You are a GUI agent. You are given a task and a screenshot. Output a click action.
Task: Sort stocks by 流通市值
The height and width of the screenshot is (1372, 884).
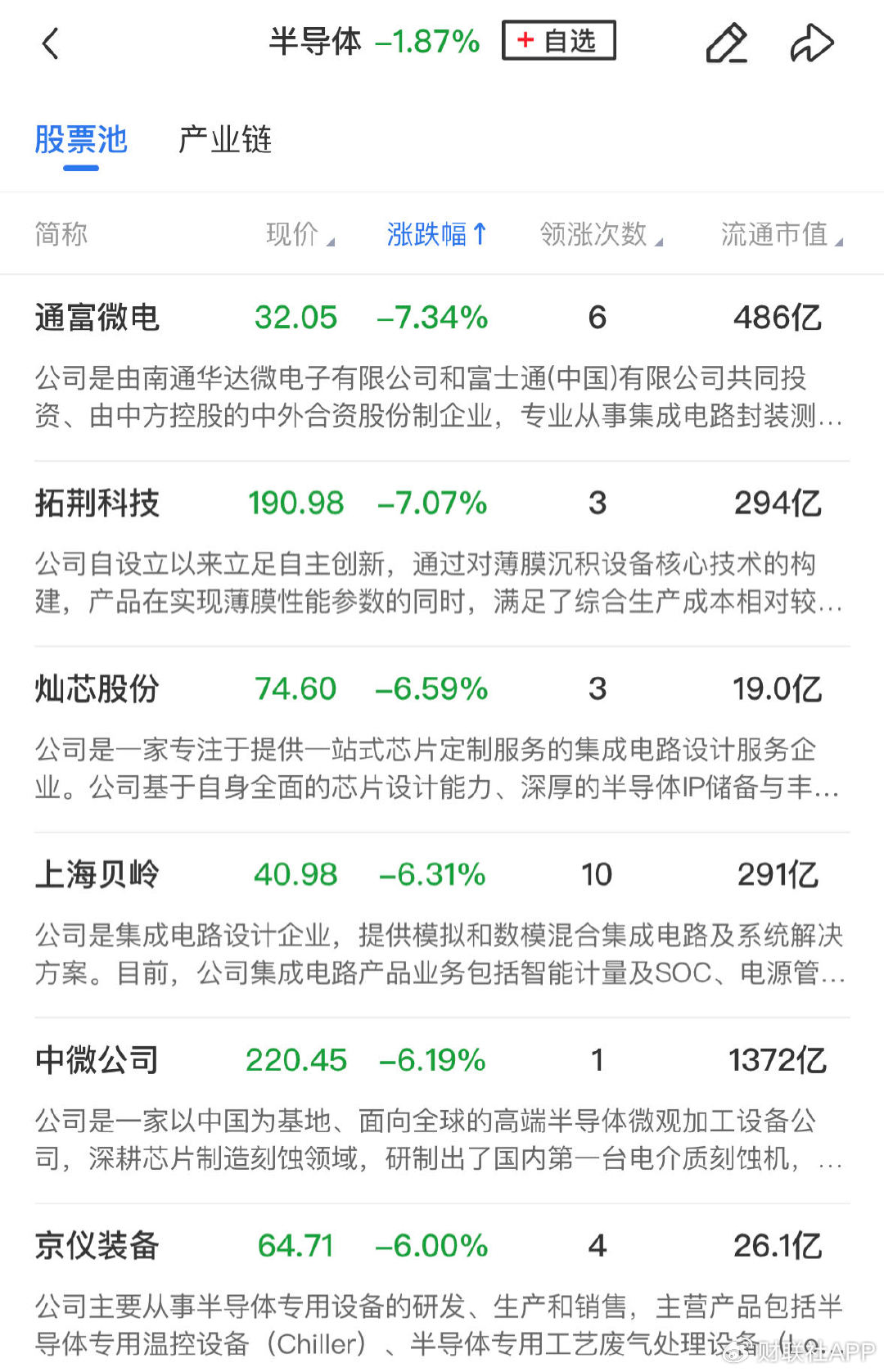(x=782, y=234)
